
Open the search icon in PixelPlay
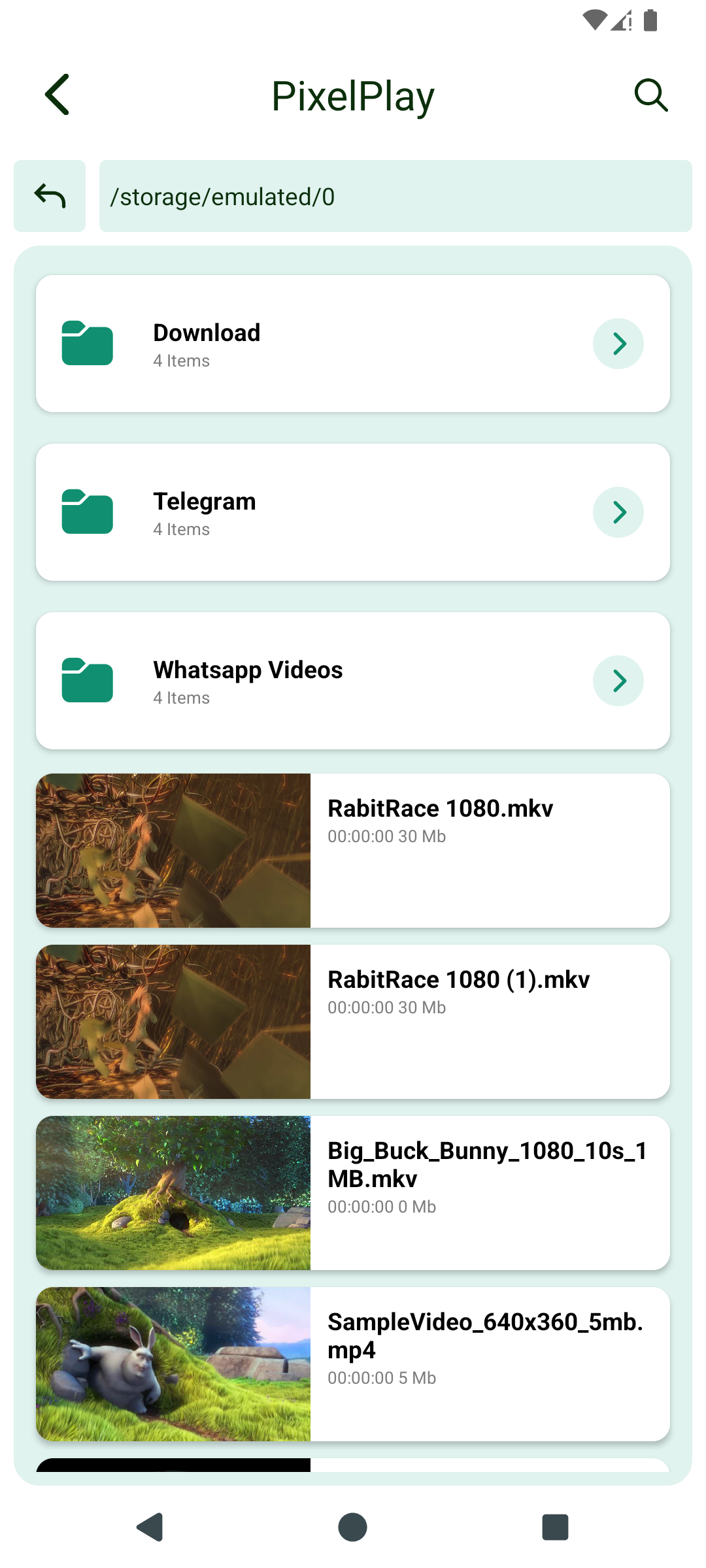[651, 95]
